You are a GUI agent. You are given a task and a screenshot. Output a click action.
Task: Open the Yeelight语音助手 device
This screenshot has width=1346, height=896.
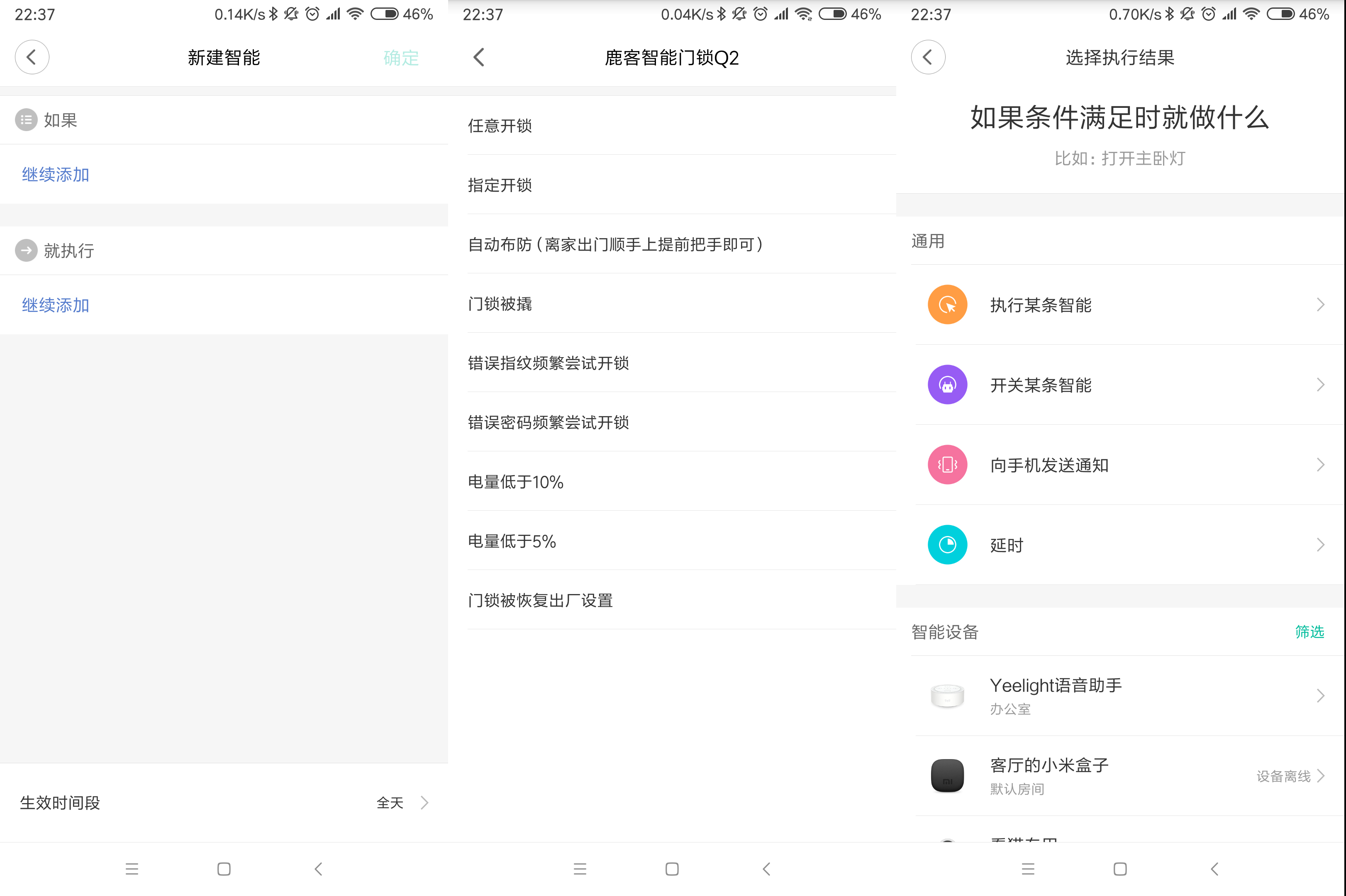[x=1120, y=695]
